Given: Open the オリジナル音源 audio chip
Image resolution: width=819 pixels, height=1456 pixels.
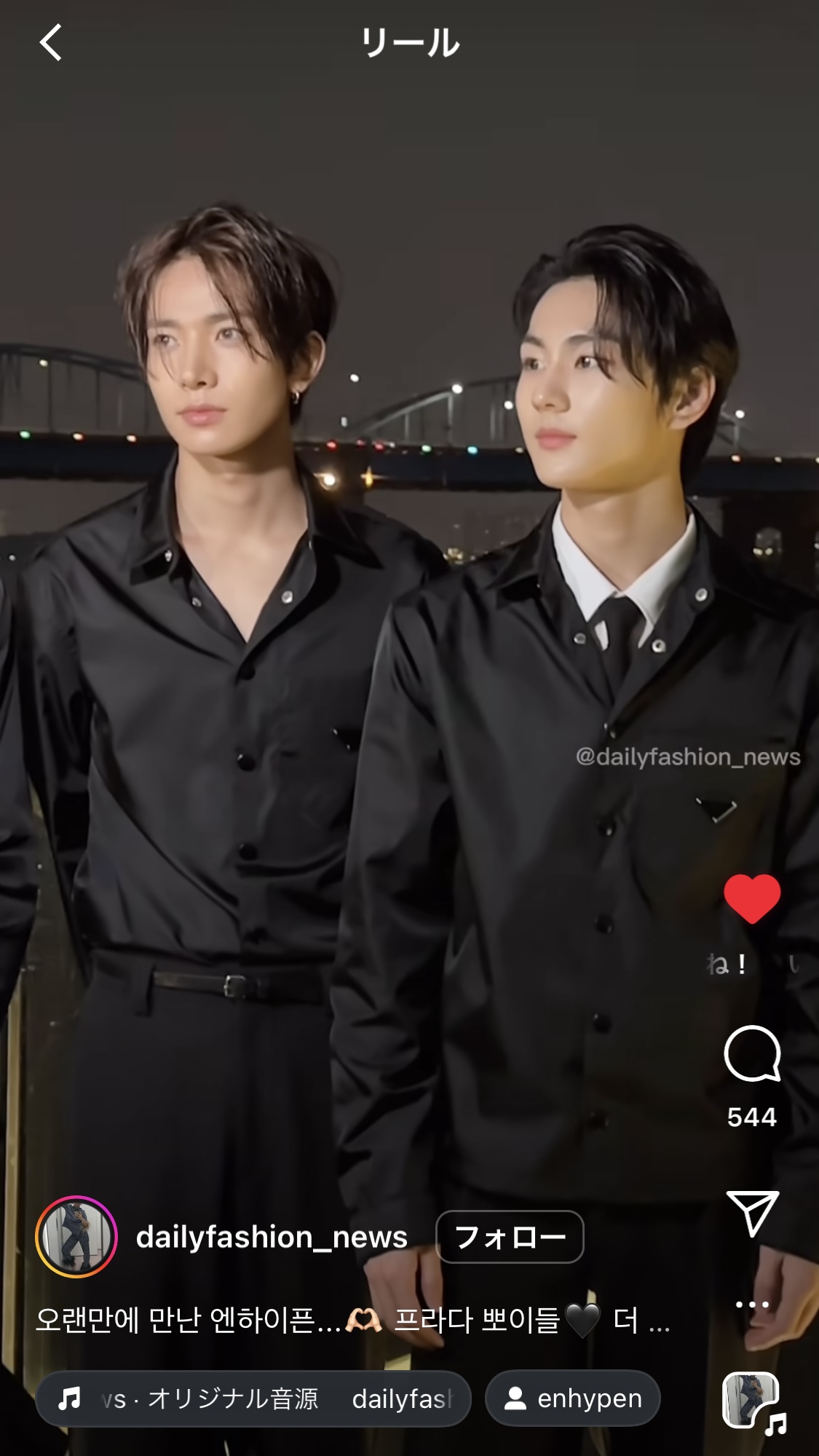Looking at the screenshot, I should pos(253,1398).
